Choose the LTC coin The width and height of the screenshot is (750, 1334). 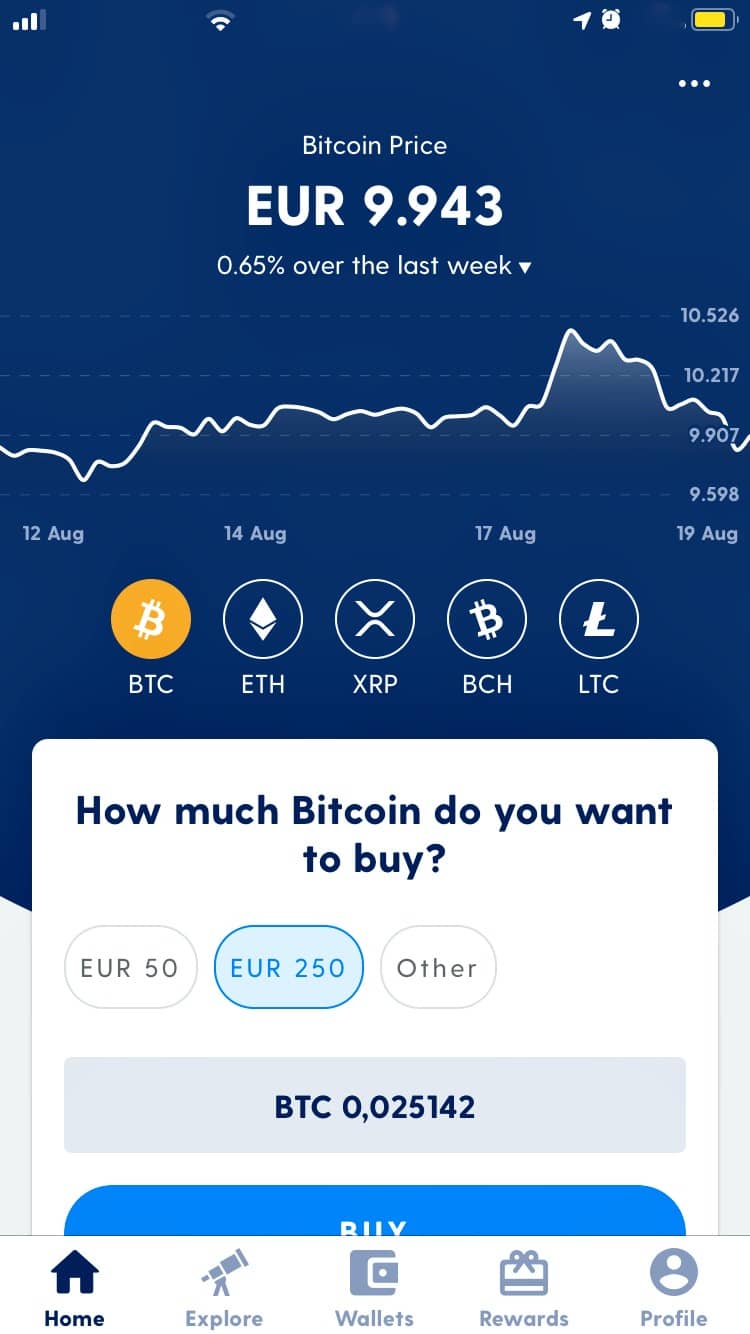(x=599, y=621)
